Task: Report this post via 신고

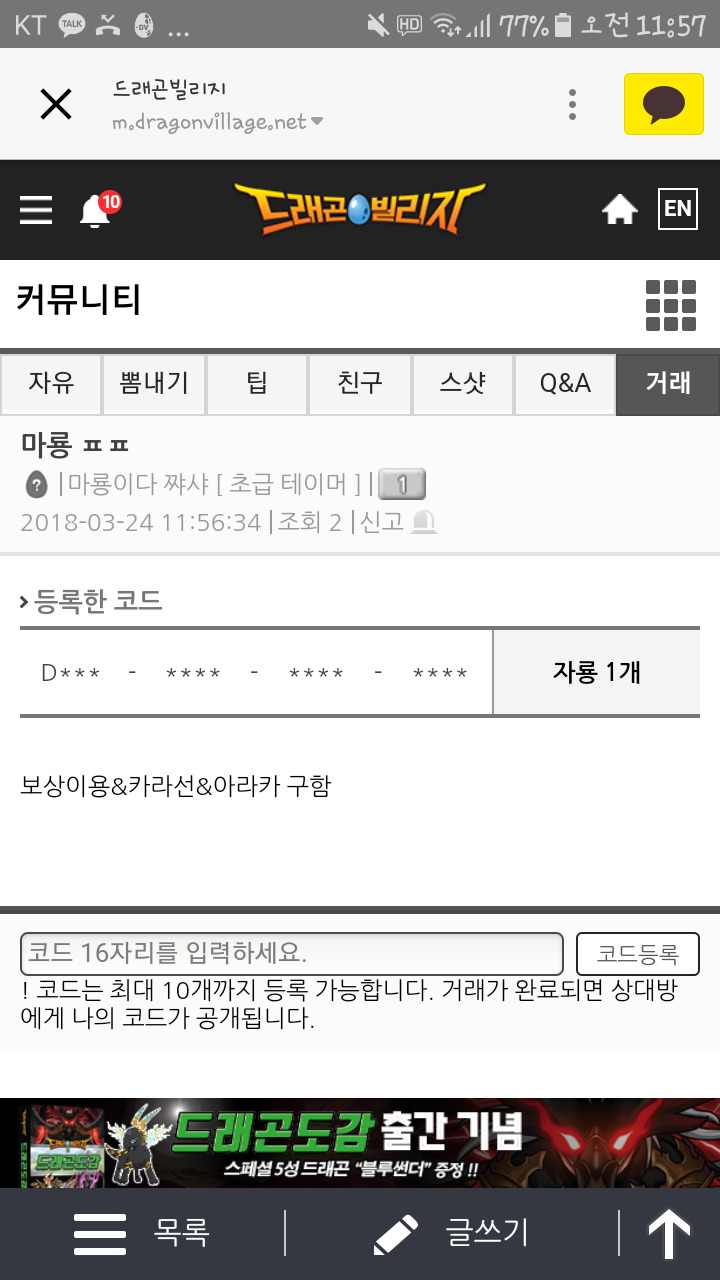Action: pos(396,521)
